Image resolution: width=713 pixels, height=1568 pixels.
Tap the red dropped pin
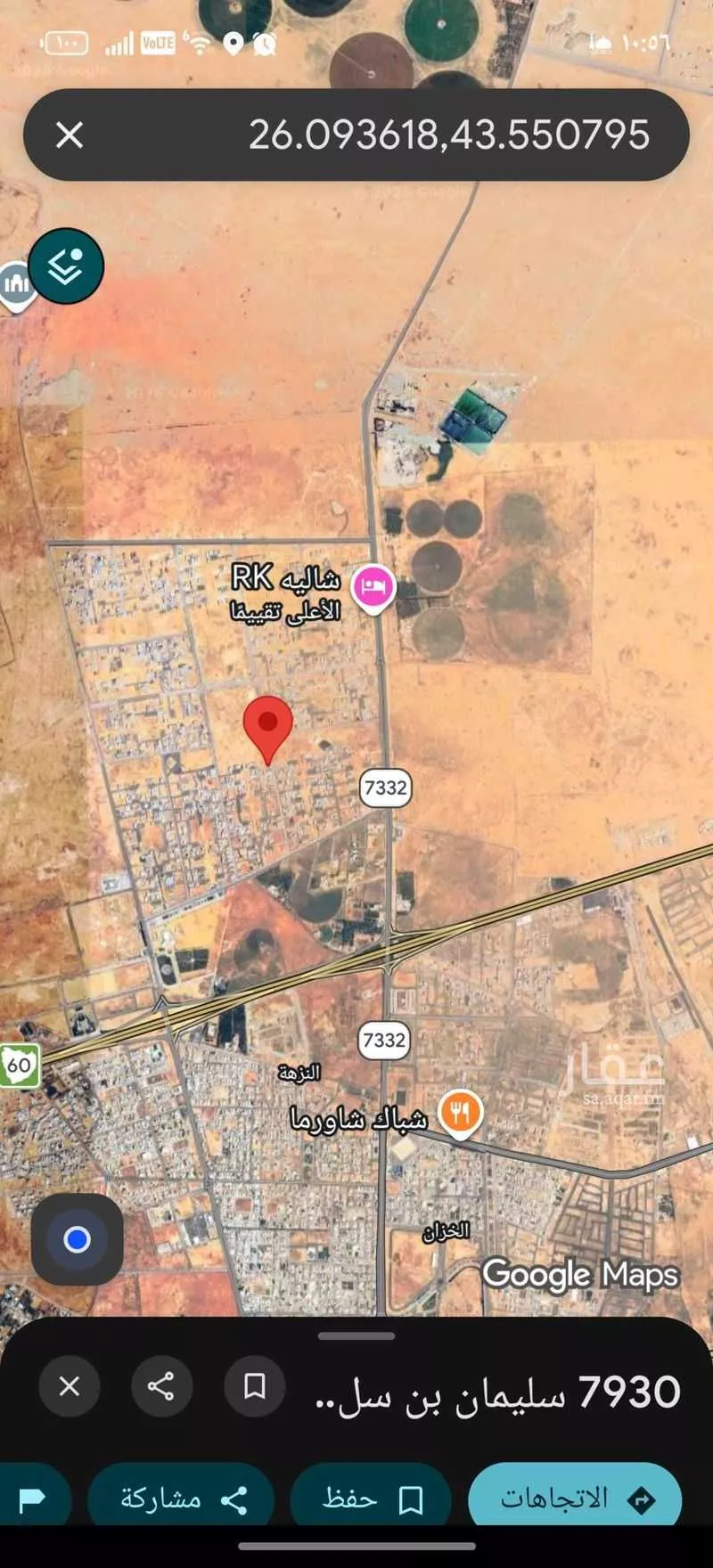[x=268, y=724]
